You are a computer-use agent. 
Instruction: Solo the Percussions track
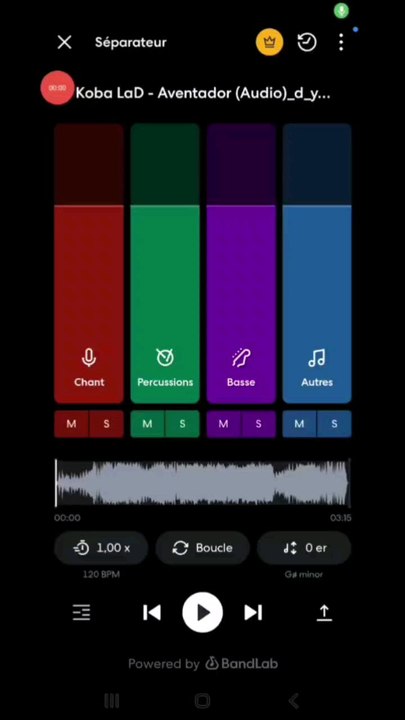pyautogui.click(x=182, y=424)
